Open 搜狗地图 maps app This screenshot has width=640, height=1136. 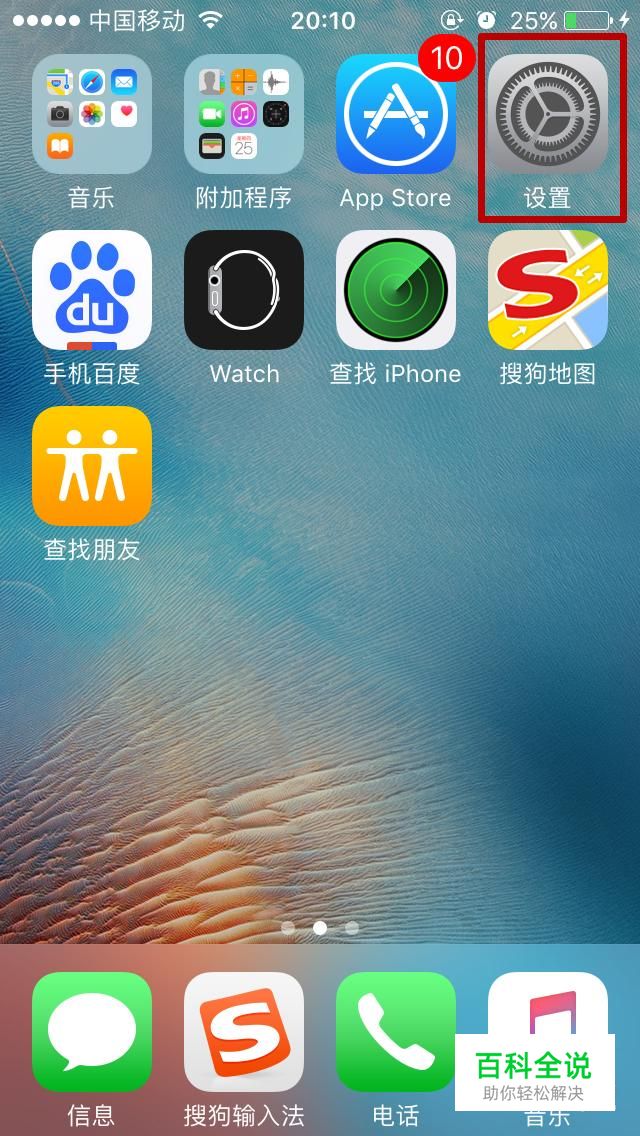pos(548,290)
